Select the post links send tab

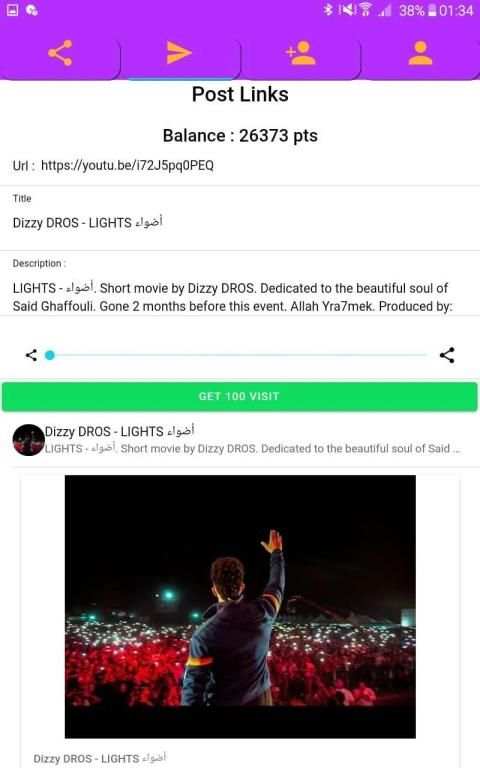tap(179, 53)
